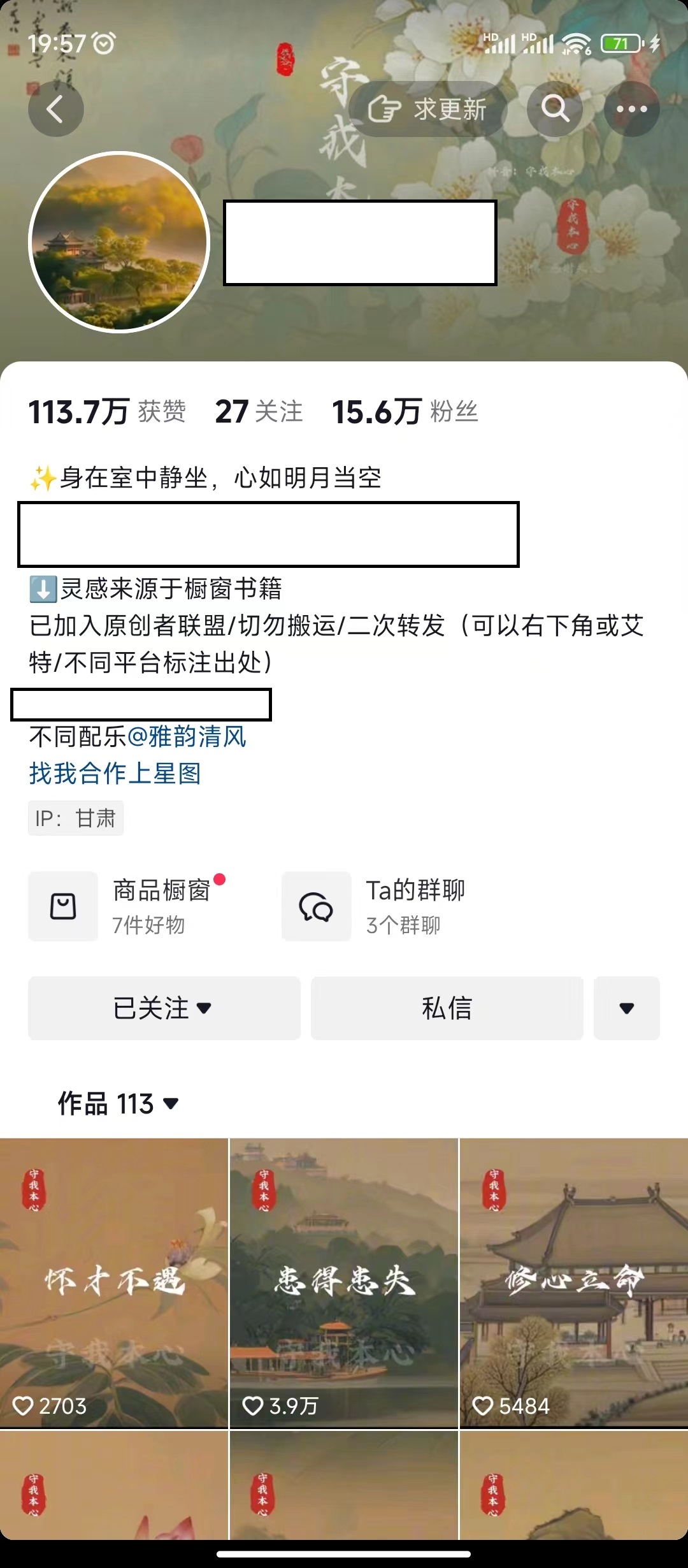Screen dimensions: 688x1568
Task: Open the 粉丝 followers list
Action: [405, 412]
